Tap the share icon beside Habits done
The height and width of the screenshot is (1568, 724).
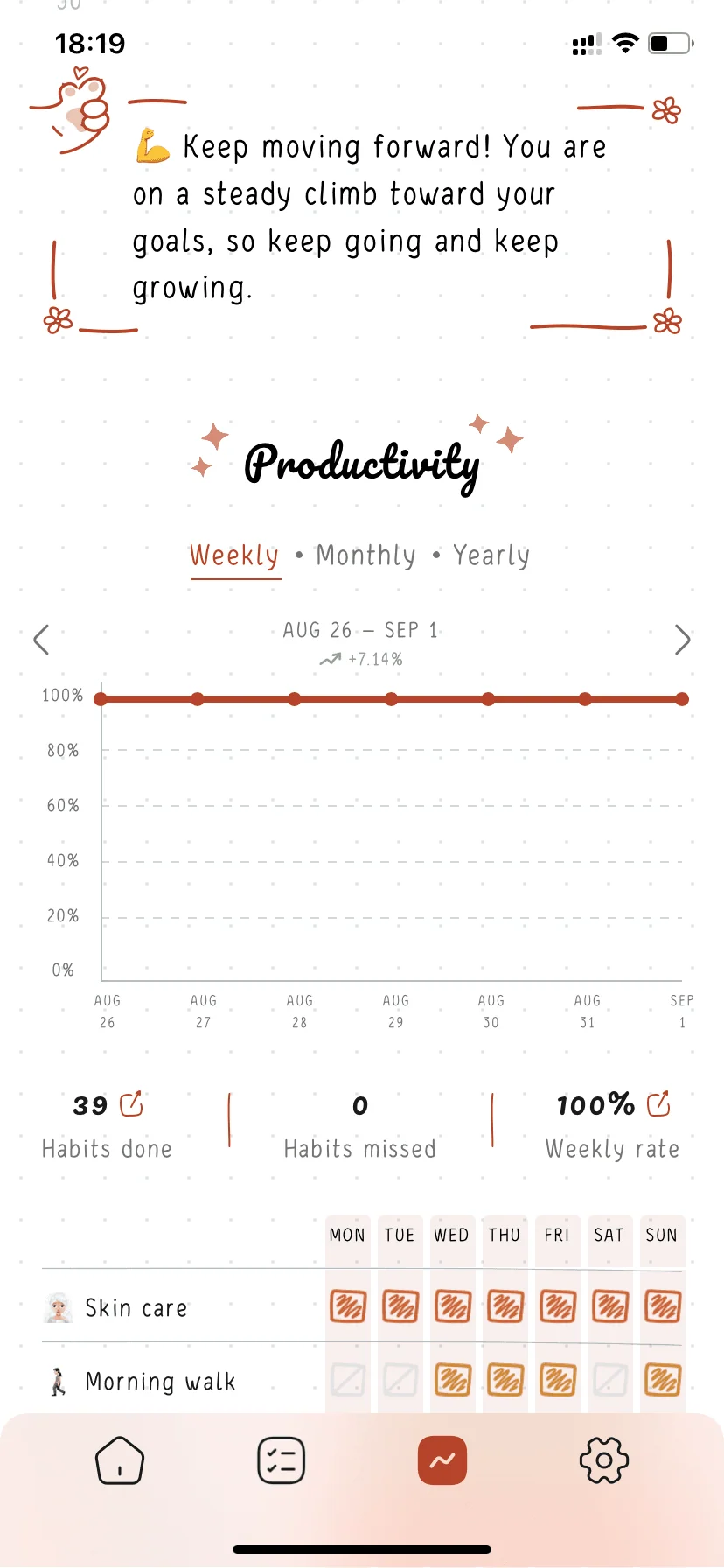(131, 1104)
